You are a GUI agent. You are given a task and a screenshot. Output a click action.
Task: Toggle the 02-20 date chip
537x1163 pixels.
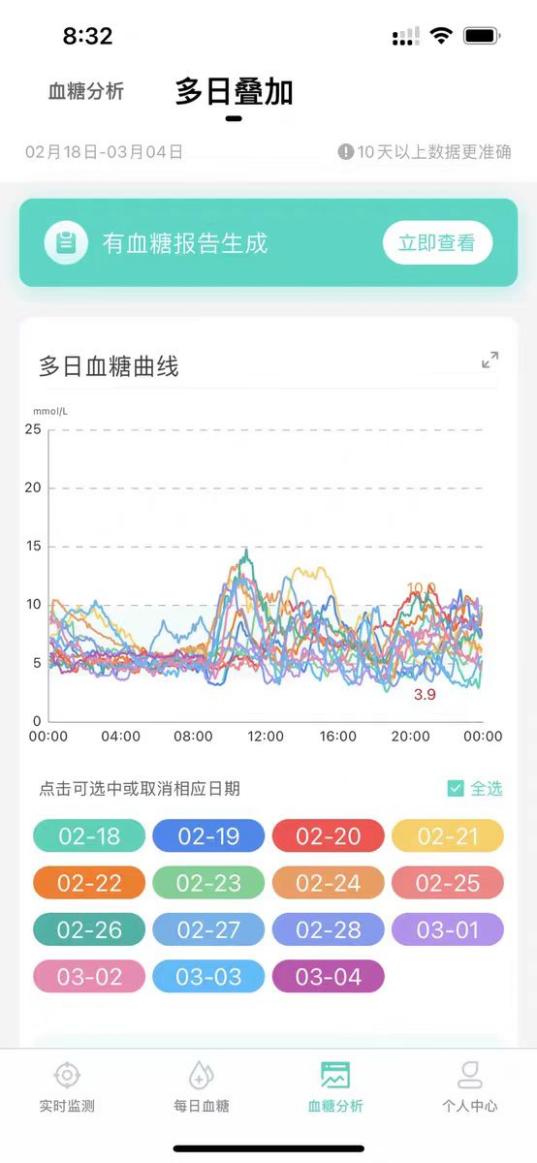(329, 836)
